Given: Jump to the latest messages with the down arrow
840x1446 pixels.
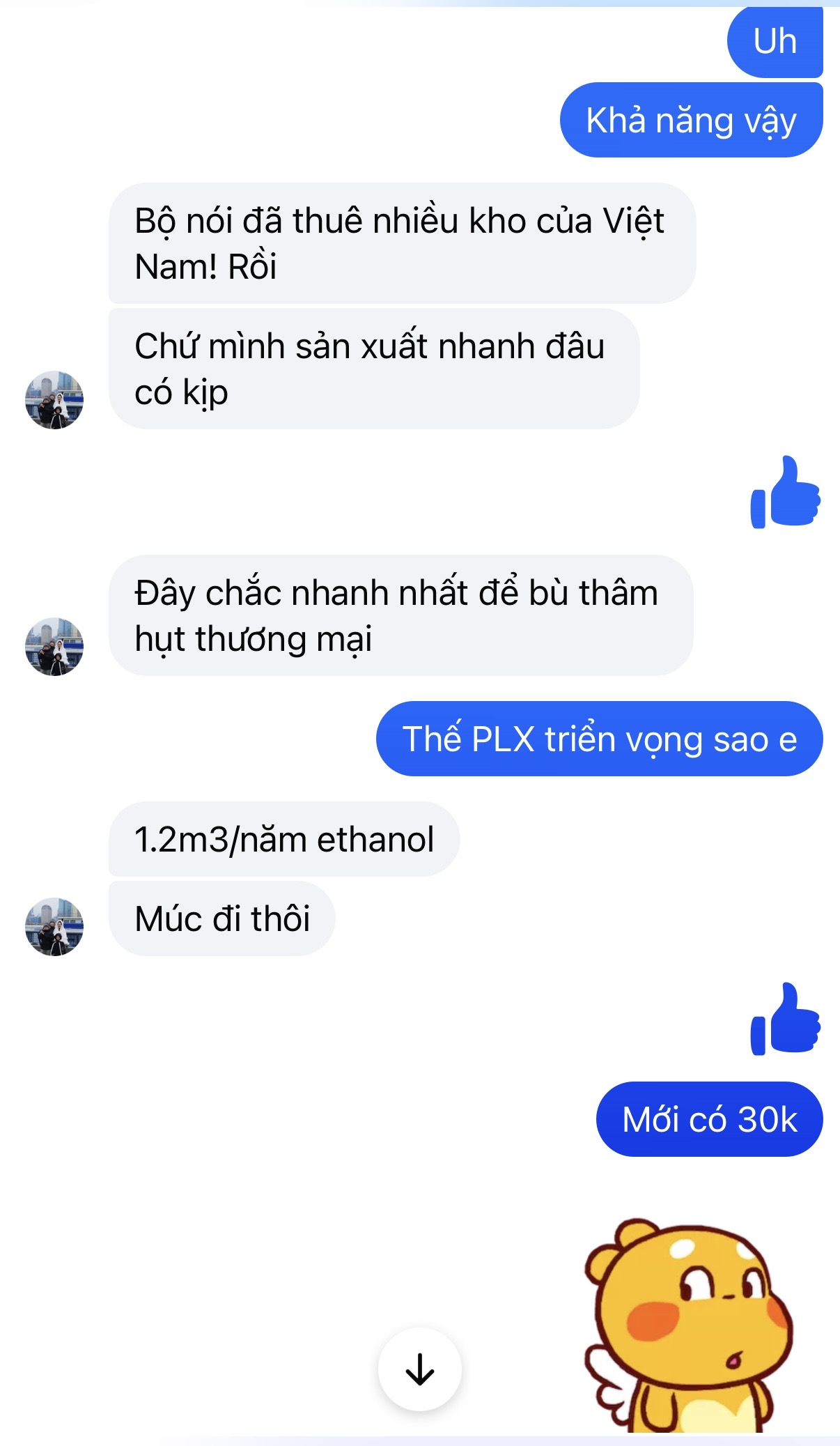Looking at the screenshot, I should 419,1369.
